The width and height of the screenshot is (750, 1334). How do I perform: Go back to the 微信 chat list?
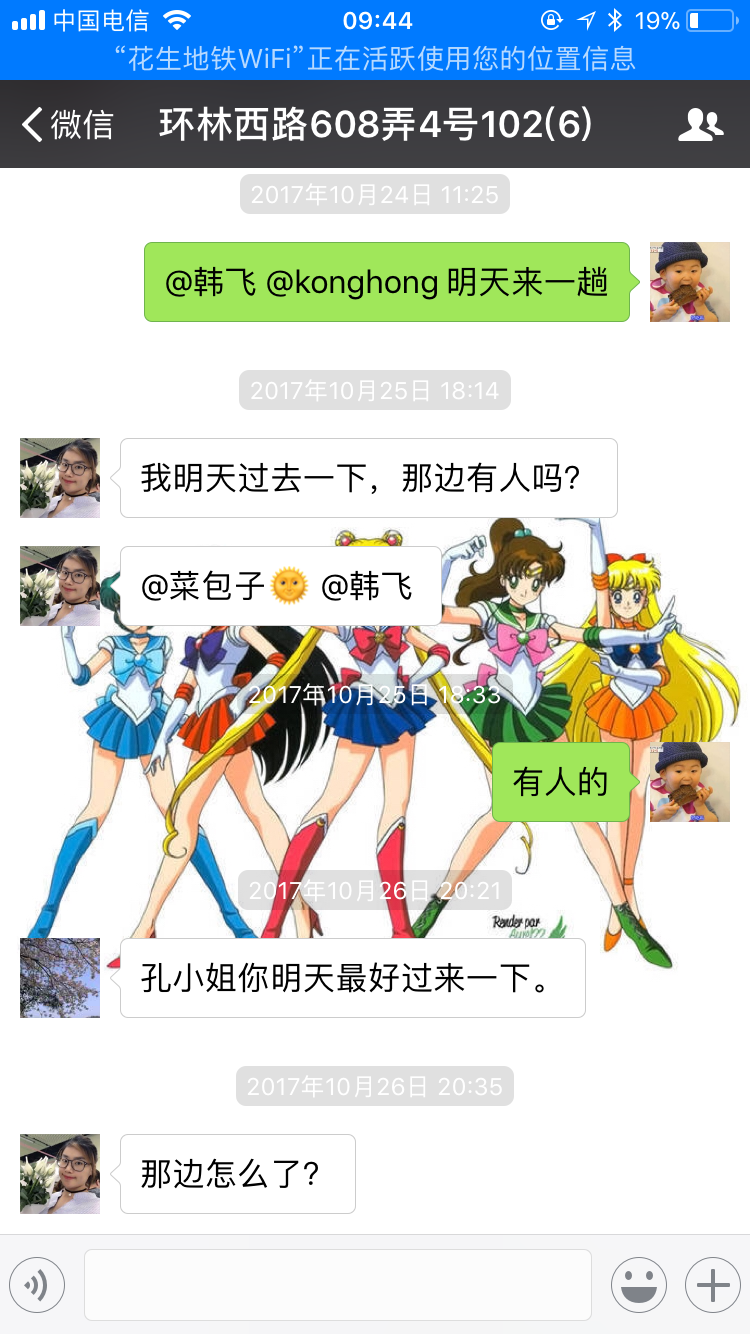pos(68,125)
